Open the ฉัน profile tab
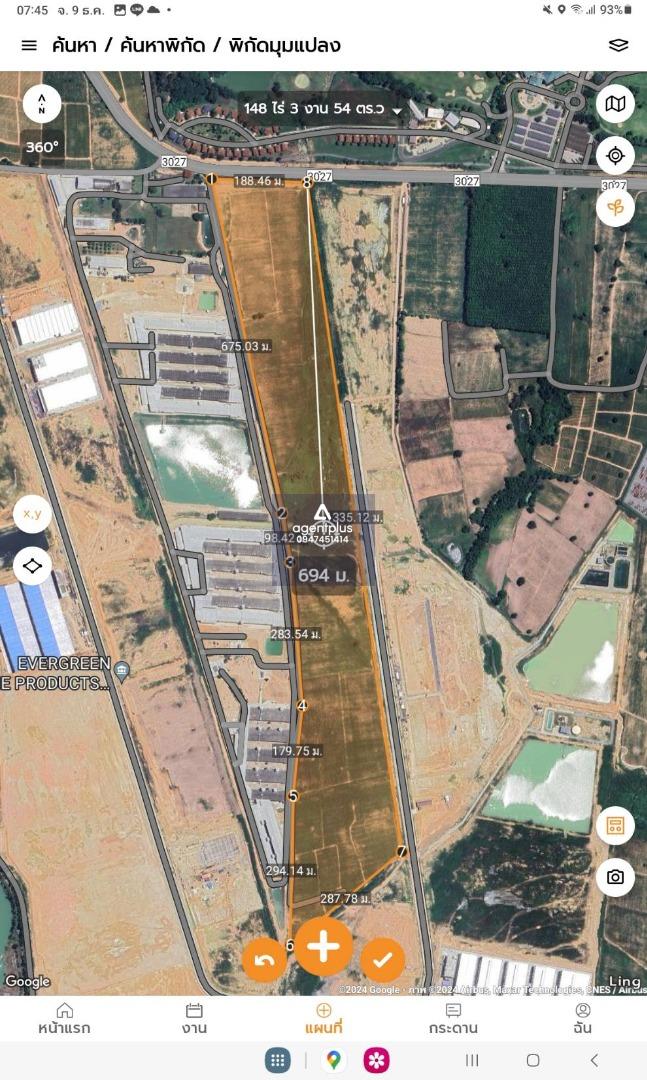The image size is (647, 1080). (x=582, y=1019)
